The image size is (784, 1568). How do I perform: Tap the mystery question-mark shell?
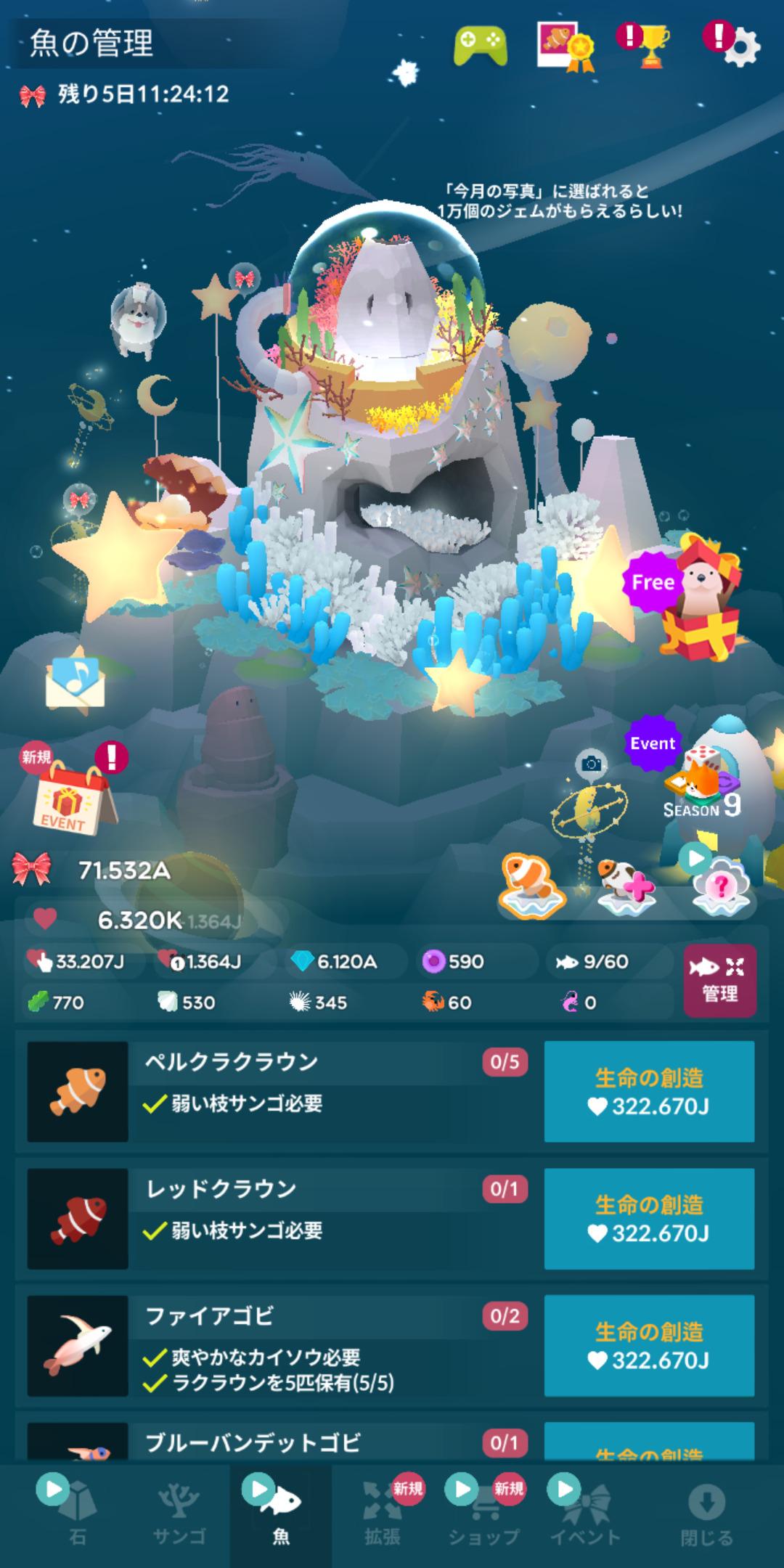click(x=720, y=887)
